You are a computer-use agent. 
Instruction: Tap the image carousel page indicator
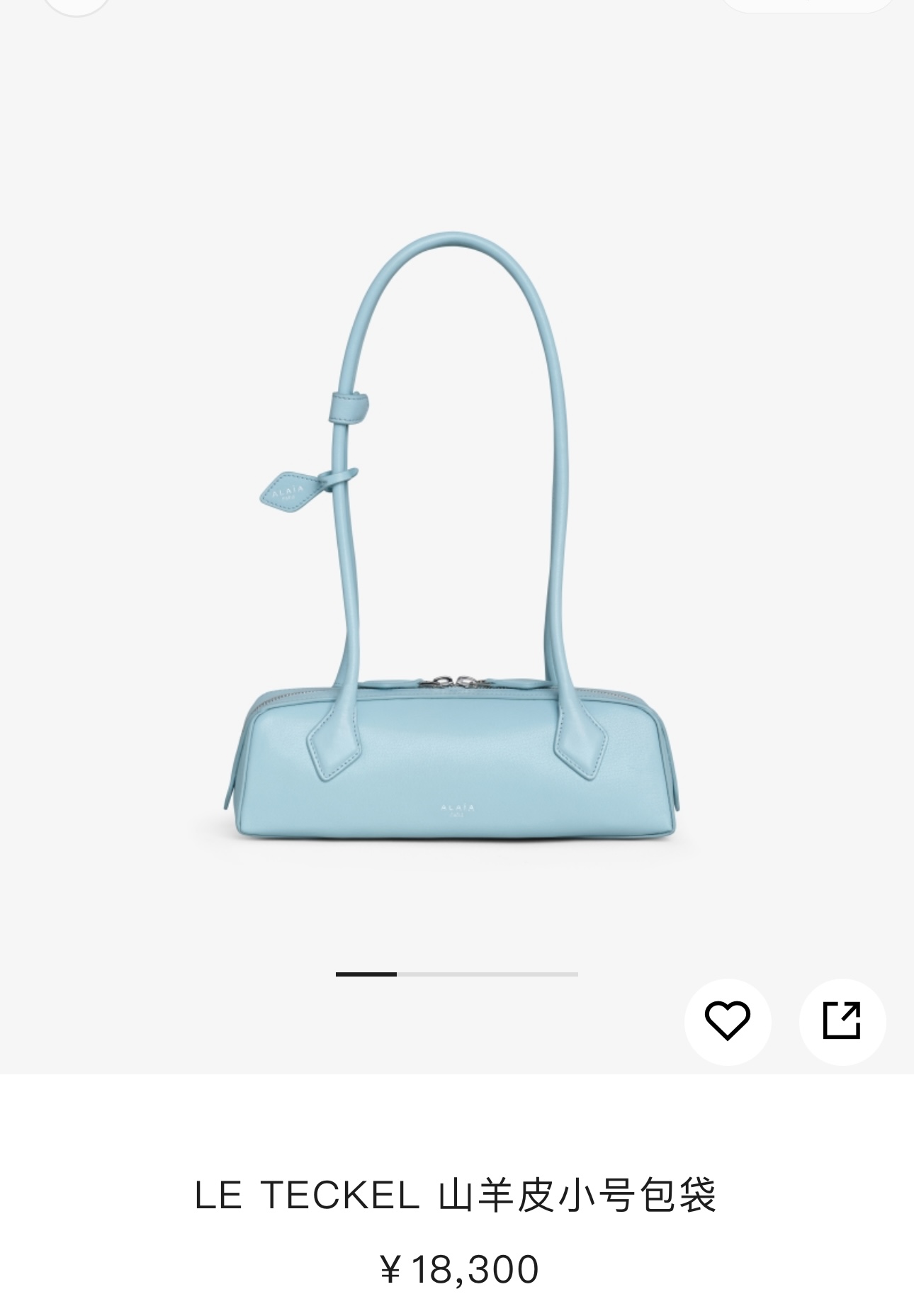456,974
